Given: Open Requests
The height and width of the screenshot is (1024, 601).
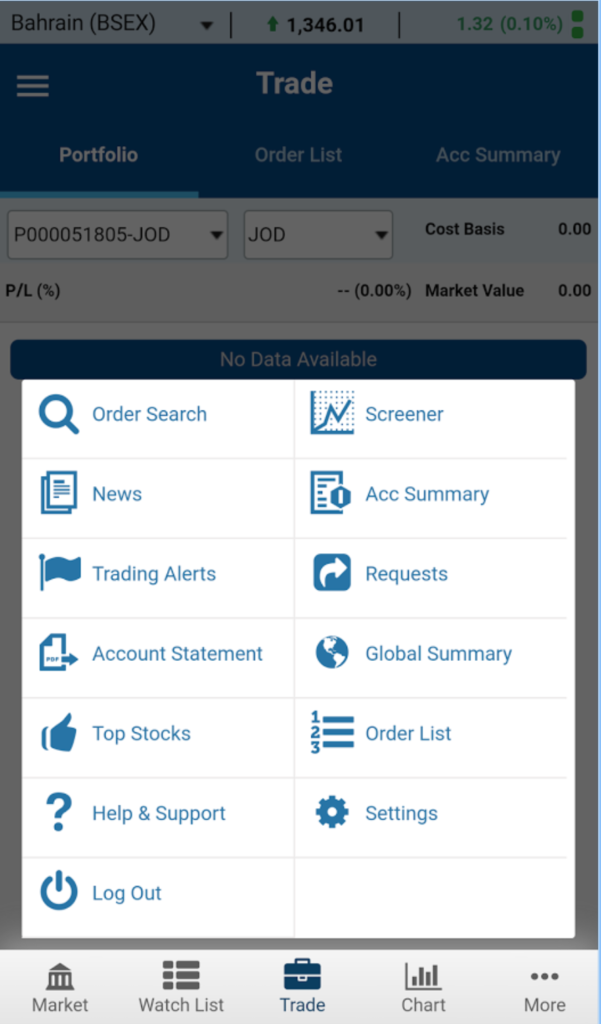Looking at the screenshot, I should coord(430,574).
